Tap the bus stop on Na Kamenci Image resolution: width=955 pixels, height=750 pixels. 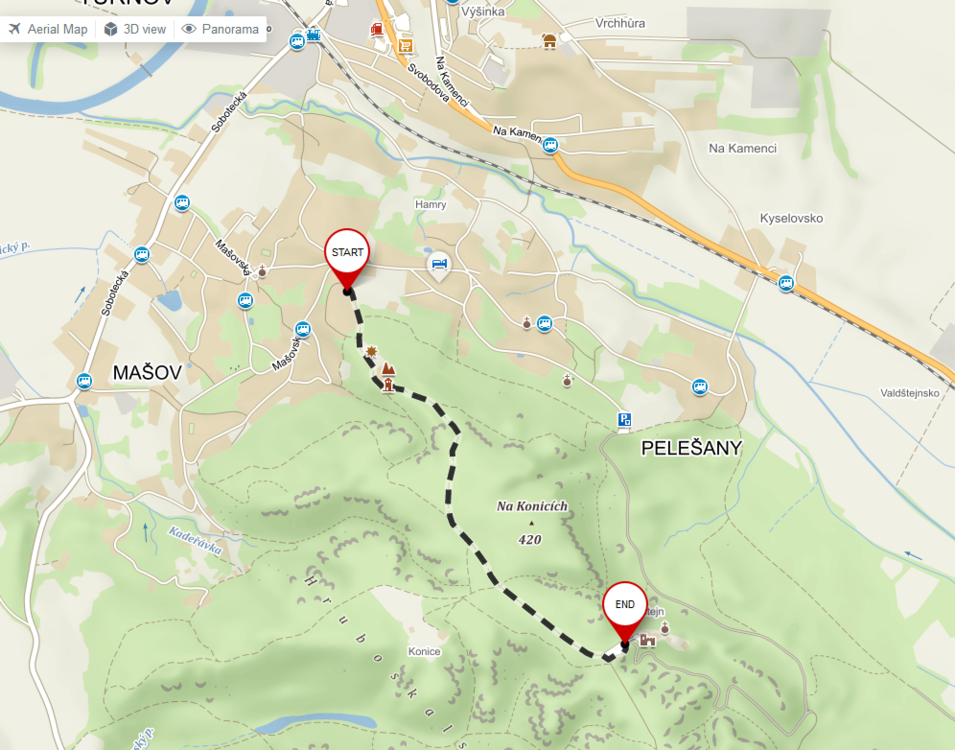(x=550, y=145)
